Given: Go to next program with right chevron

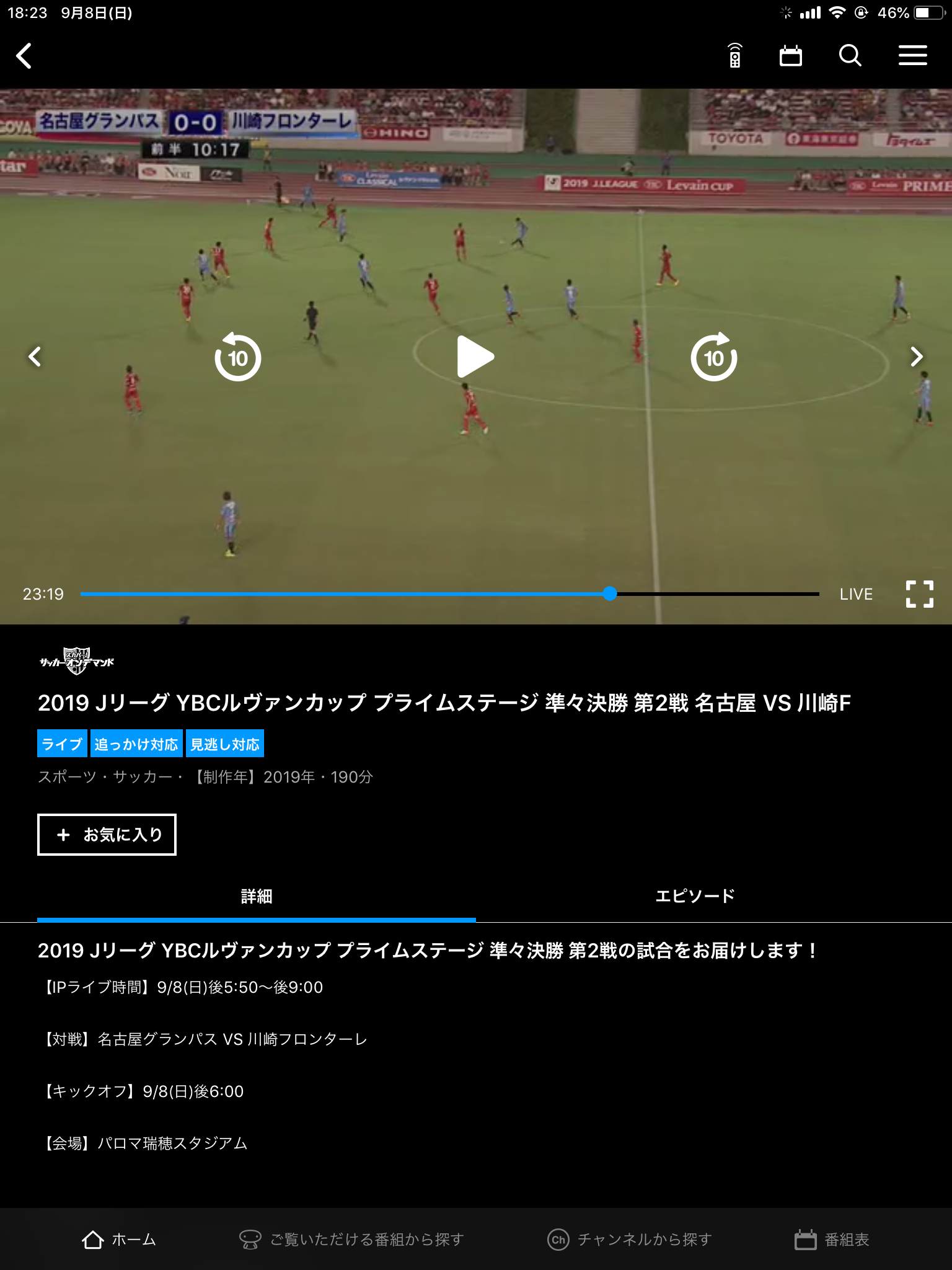Looking at the screenshot, I should pyautogui.click(x=916, y=357).
